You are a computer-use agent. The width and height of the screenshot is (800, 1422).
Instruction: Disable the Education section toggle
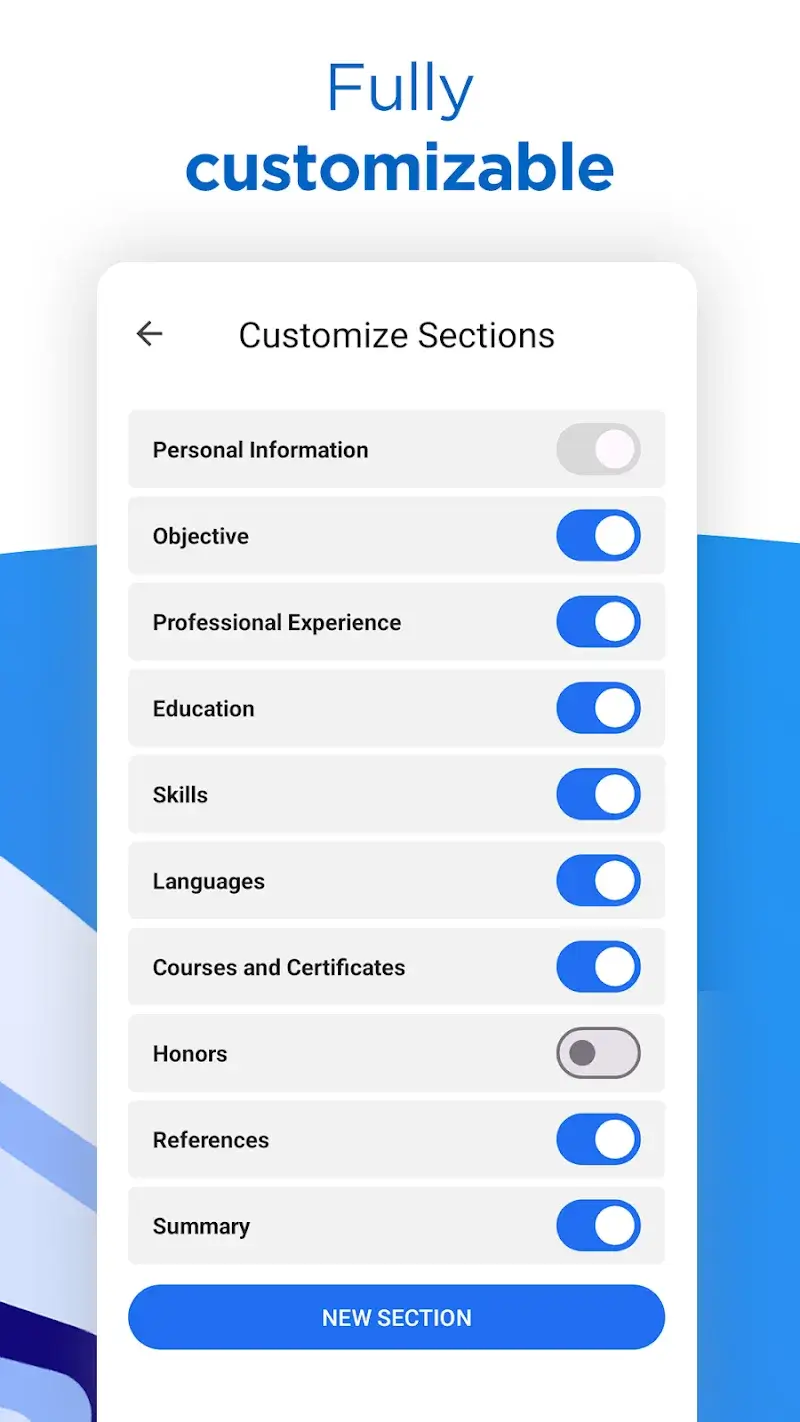coord(598,708)
